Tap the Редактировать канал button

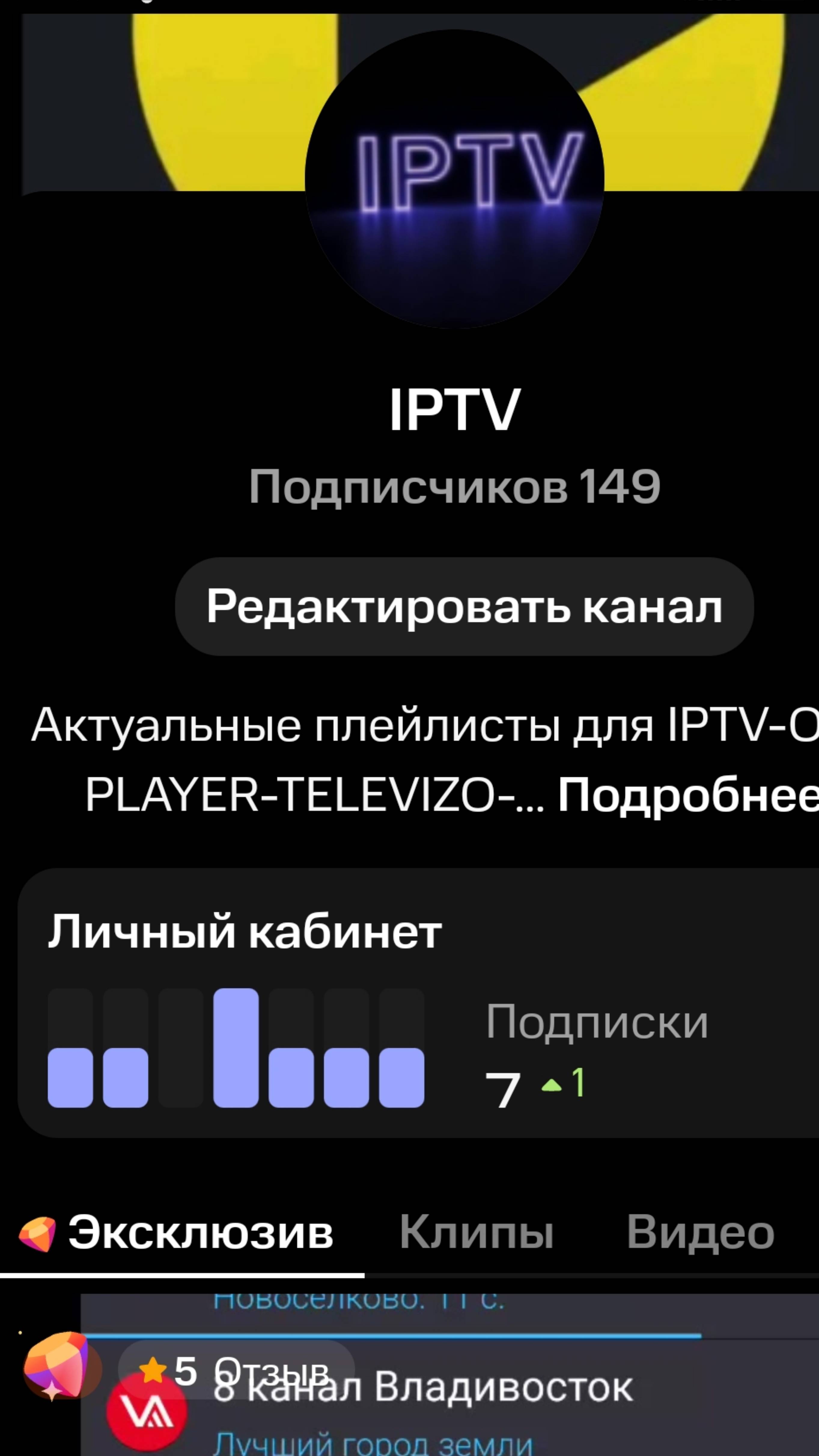coord(464,606)
